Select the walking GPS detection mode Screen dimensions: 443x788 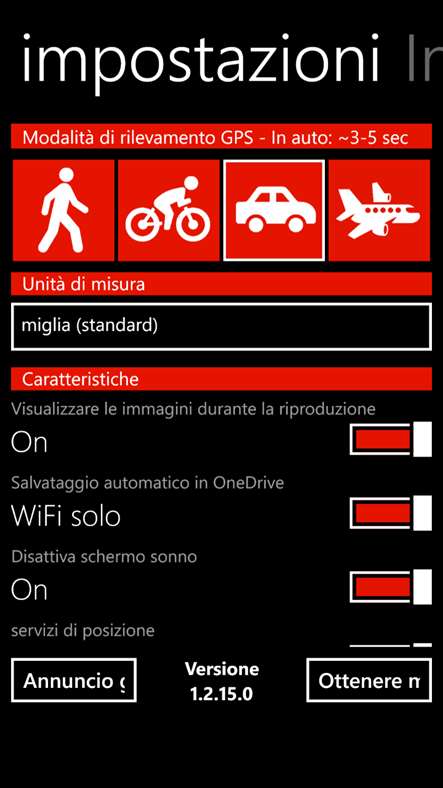click(63, 211)
